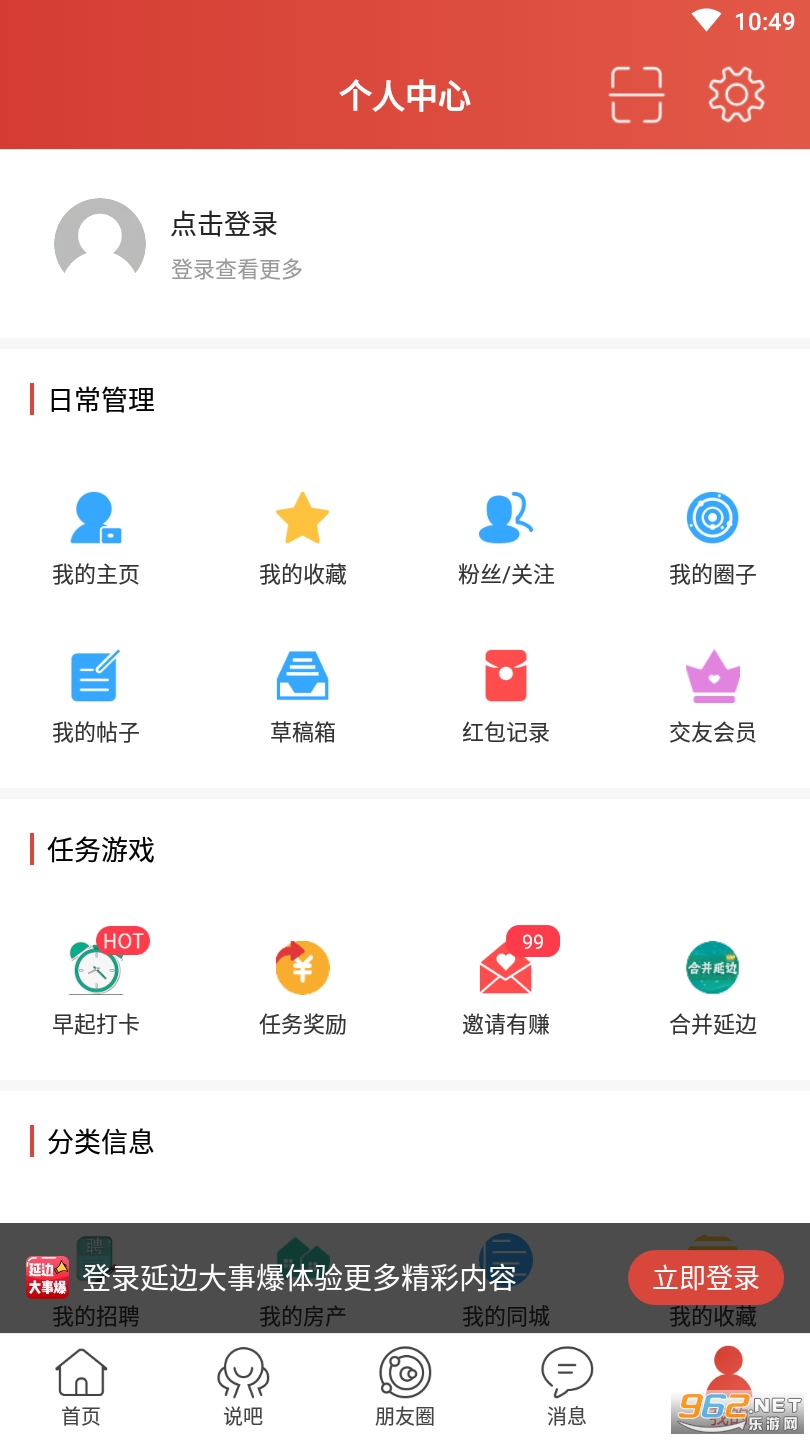Open 早起打卡
Viewport: 810px width, 1440px height.
tap(96, 985)
